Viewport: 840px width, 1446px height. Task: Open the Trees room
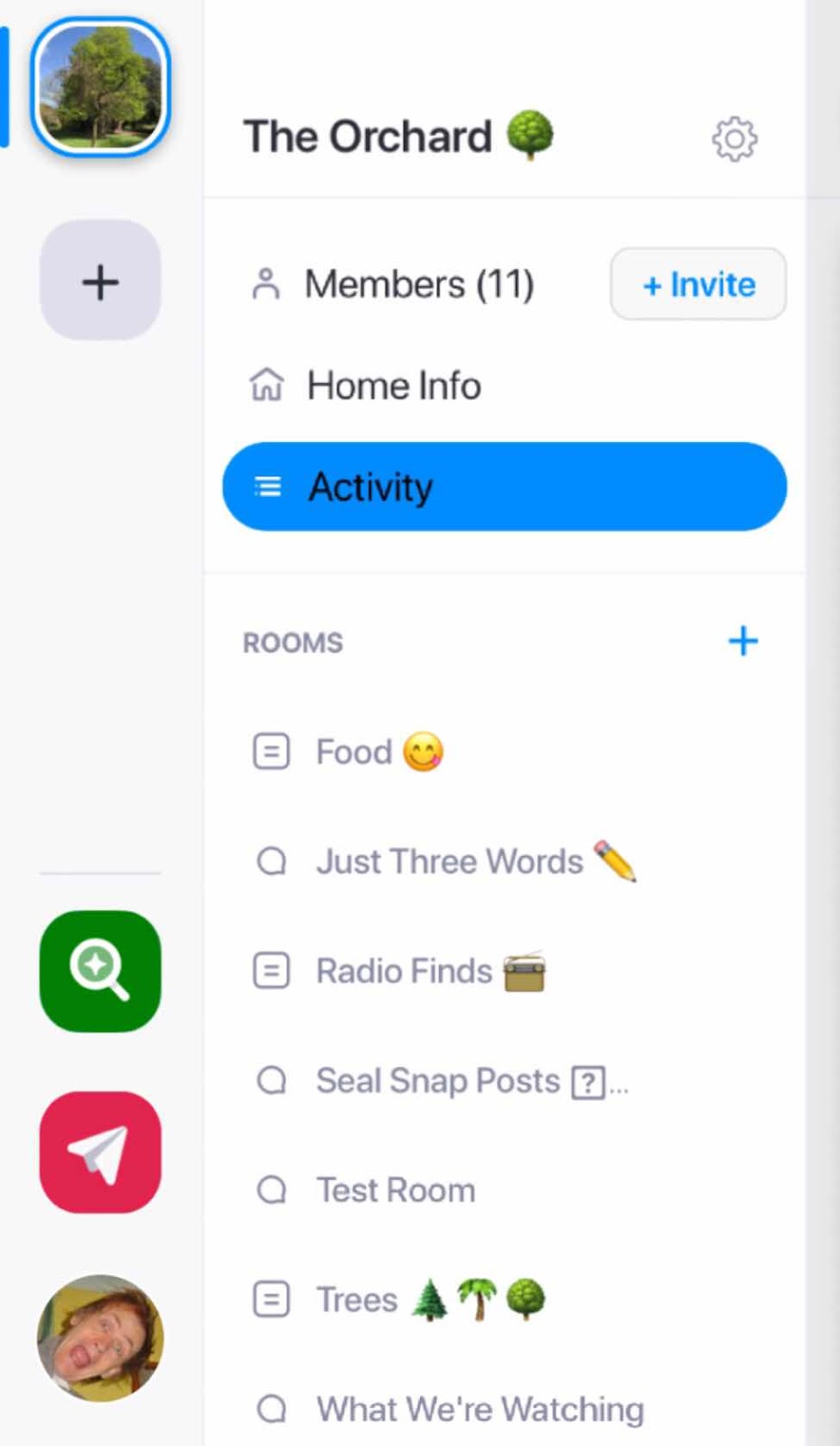coord(357,1300)
